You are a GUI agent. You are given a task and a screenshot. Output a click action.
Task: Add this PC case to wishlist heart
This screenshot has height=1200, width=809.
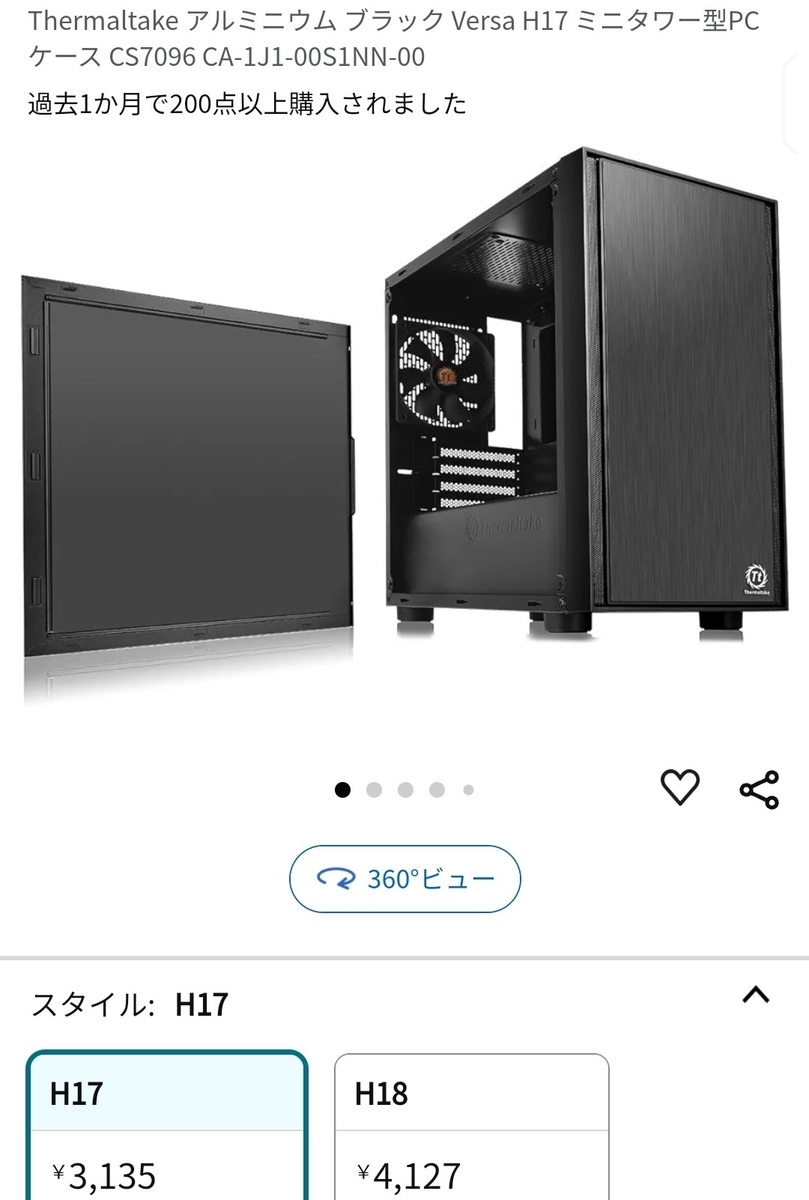680,788
